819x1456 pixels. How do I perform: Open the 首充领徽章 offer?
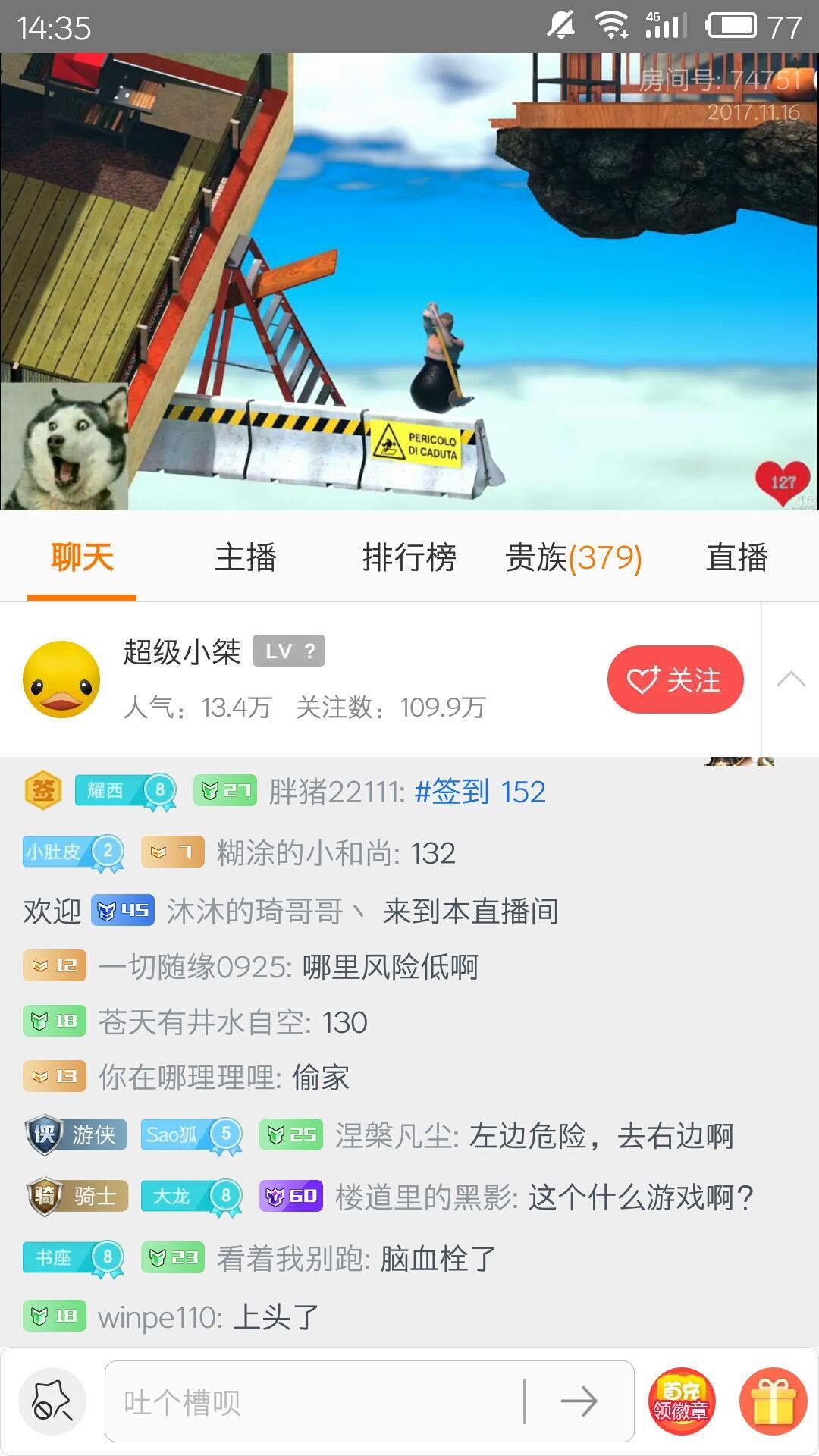click(681, 1402)
